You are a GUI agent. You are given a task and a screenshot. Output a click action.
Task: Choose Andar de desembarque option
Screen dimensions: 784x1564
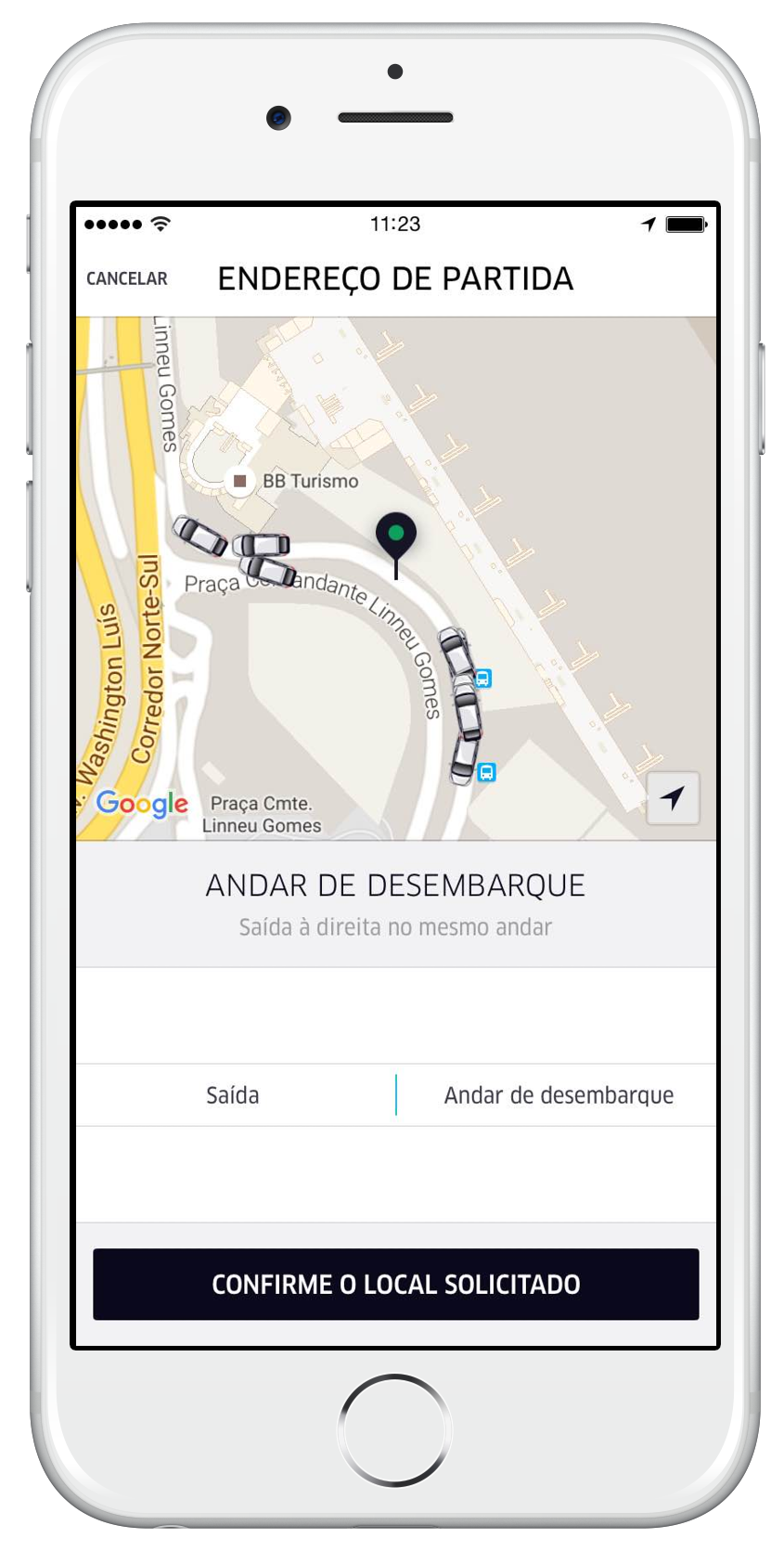[x=559, y=1095]
